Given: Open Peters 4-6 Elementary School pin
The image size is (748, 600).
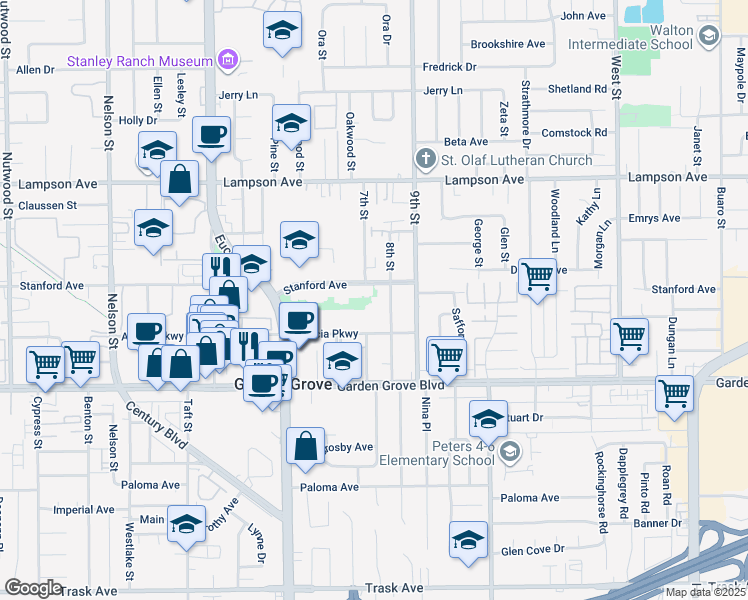Looking at the screenshot, I should (510, 453).
